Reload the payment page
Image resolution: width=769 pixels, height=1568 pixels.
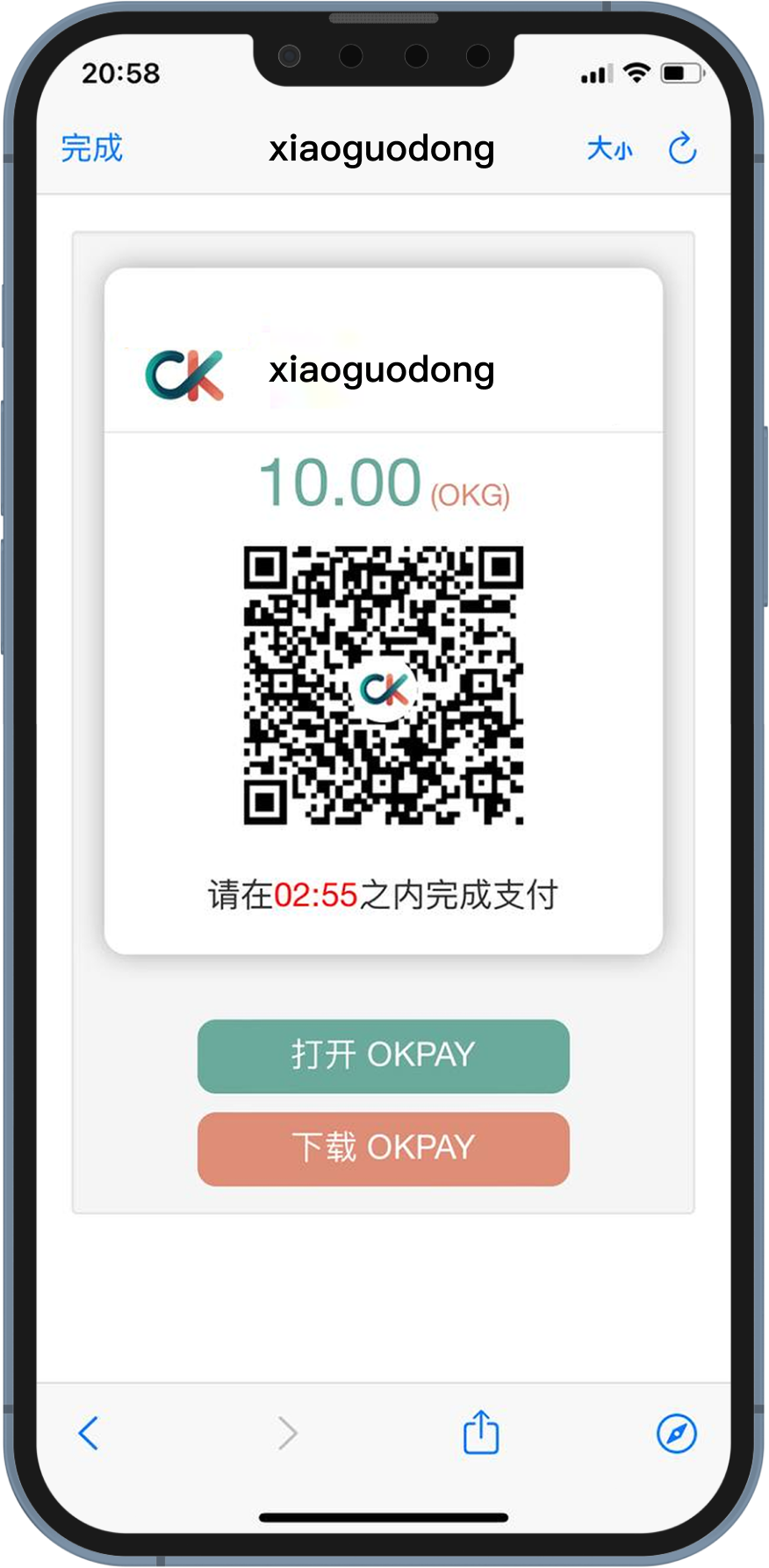[x=682, y=148]
